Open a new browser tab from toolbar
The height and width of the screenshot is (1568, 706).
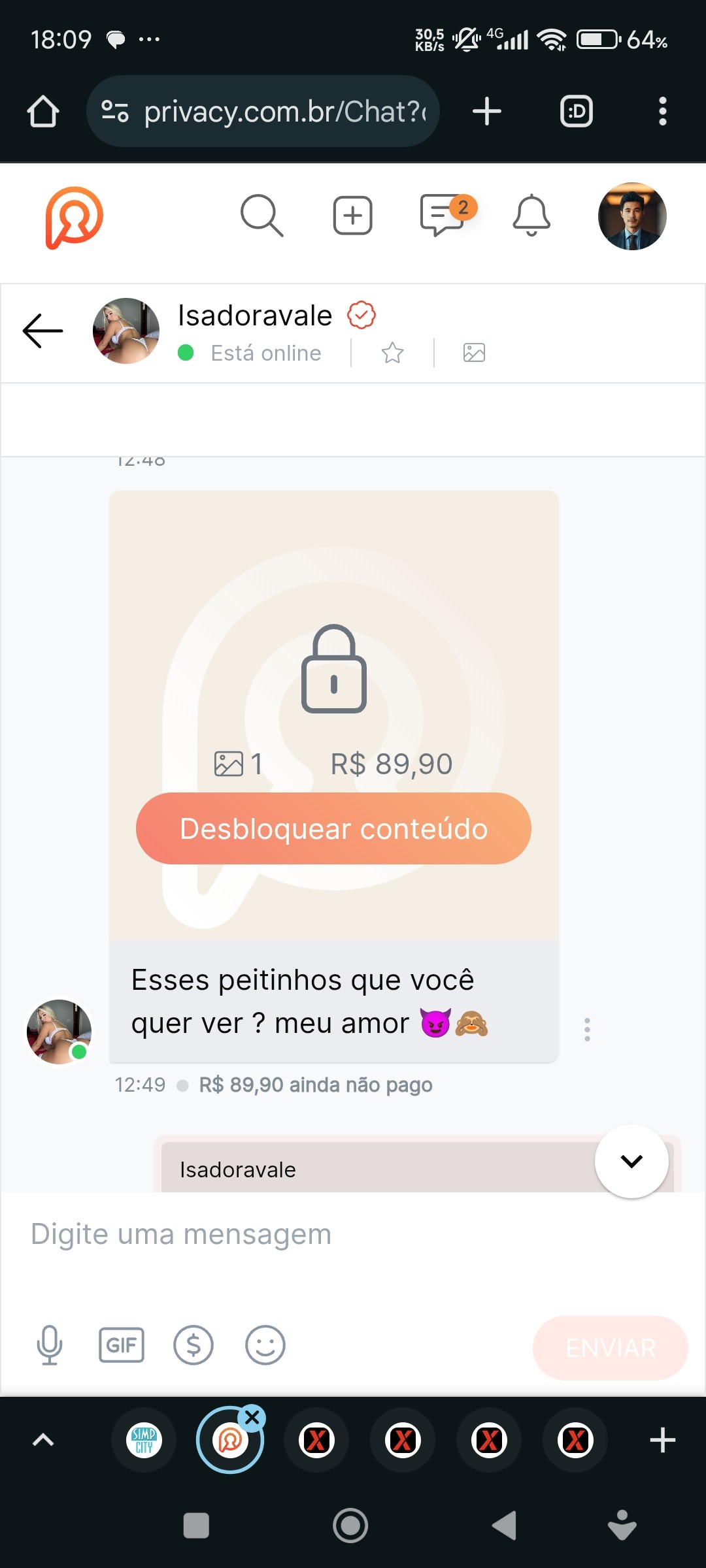(x=487, y=111)
